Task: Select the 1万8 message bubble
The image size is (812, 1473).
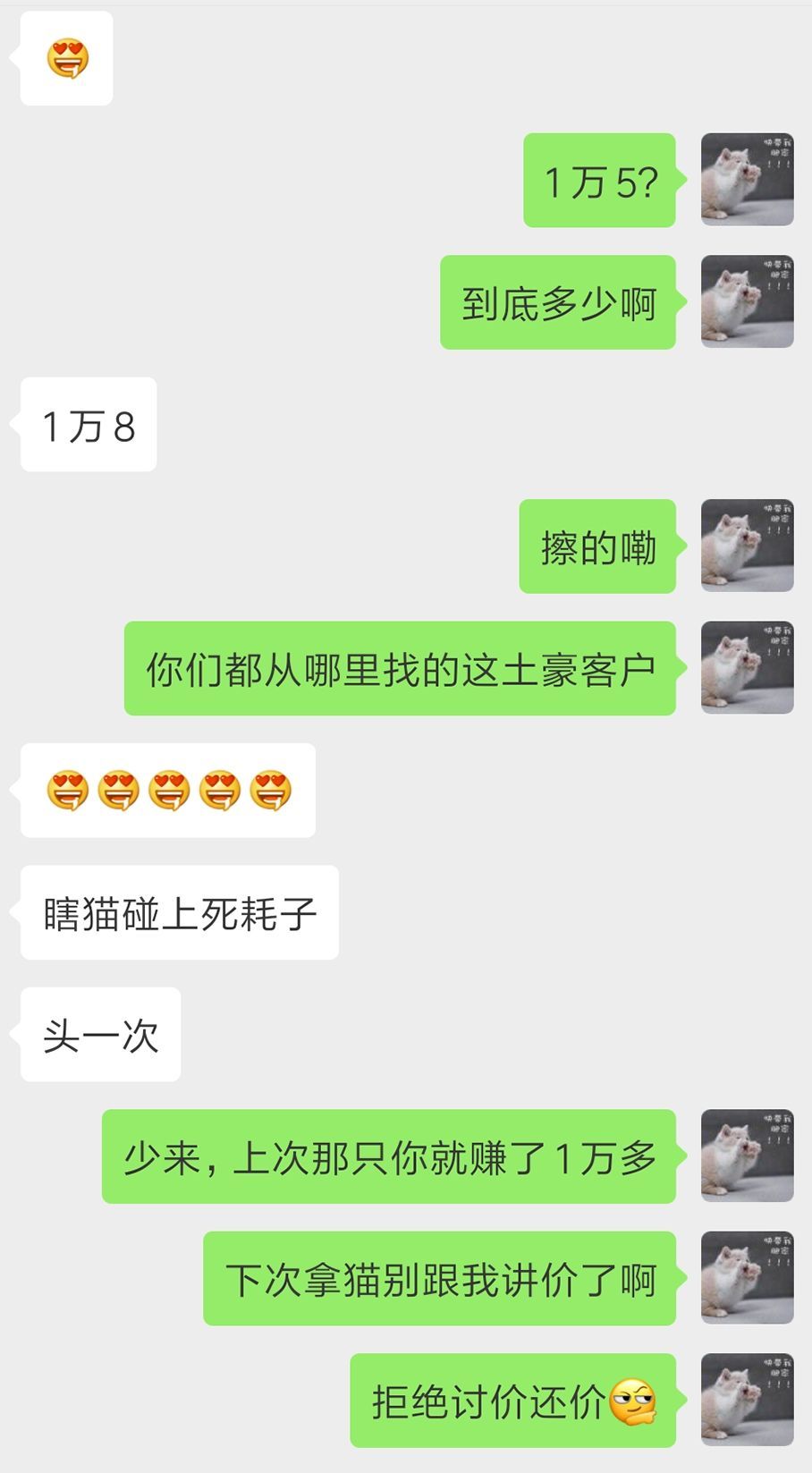Action: [87, 425]
